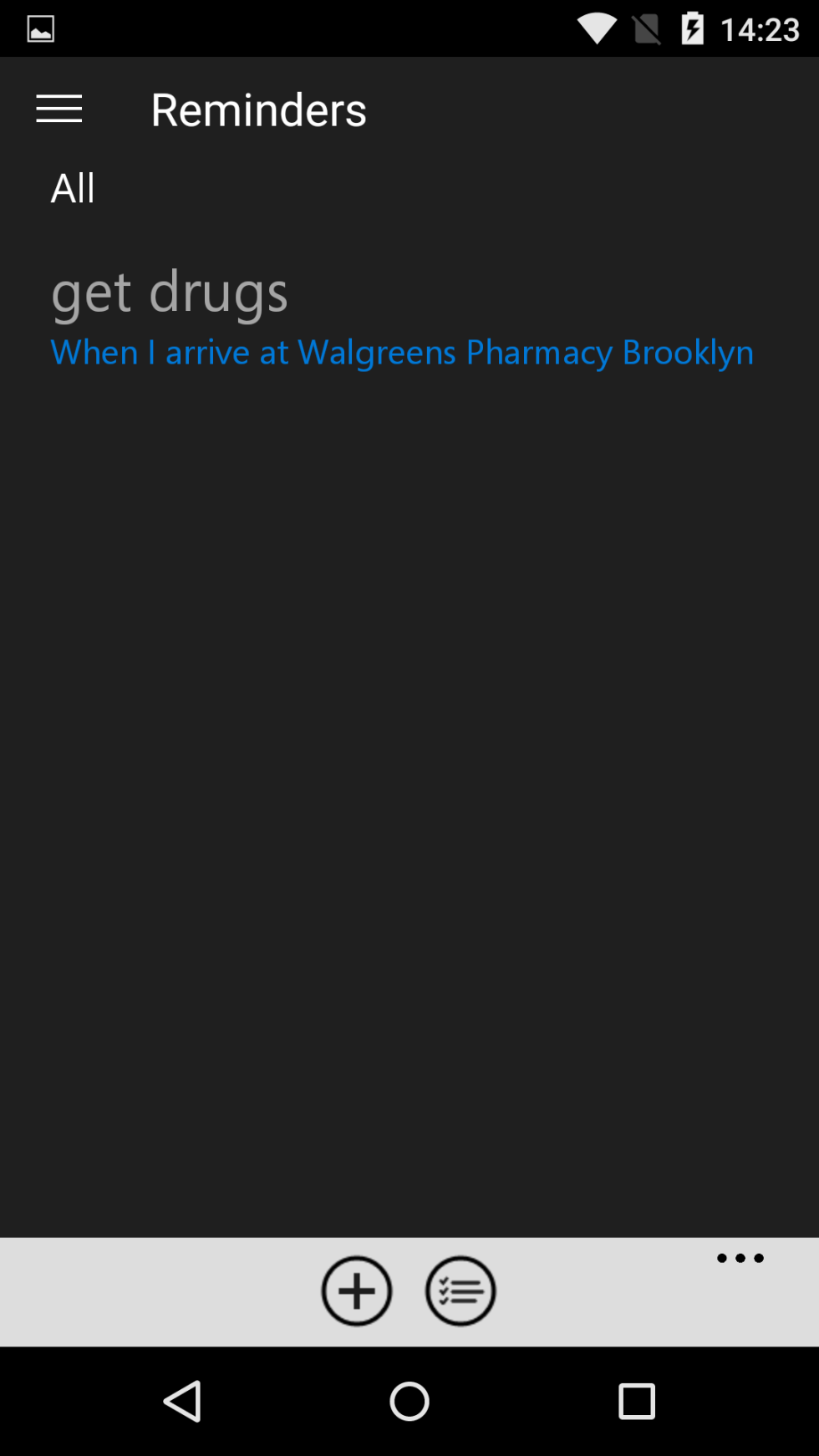The image size is (819, 1456).
Task: Open the three-dot more options
Action: 740,1258
